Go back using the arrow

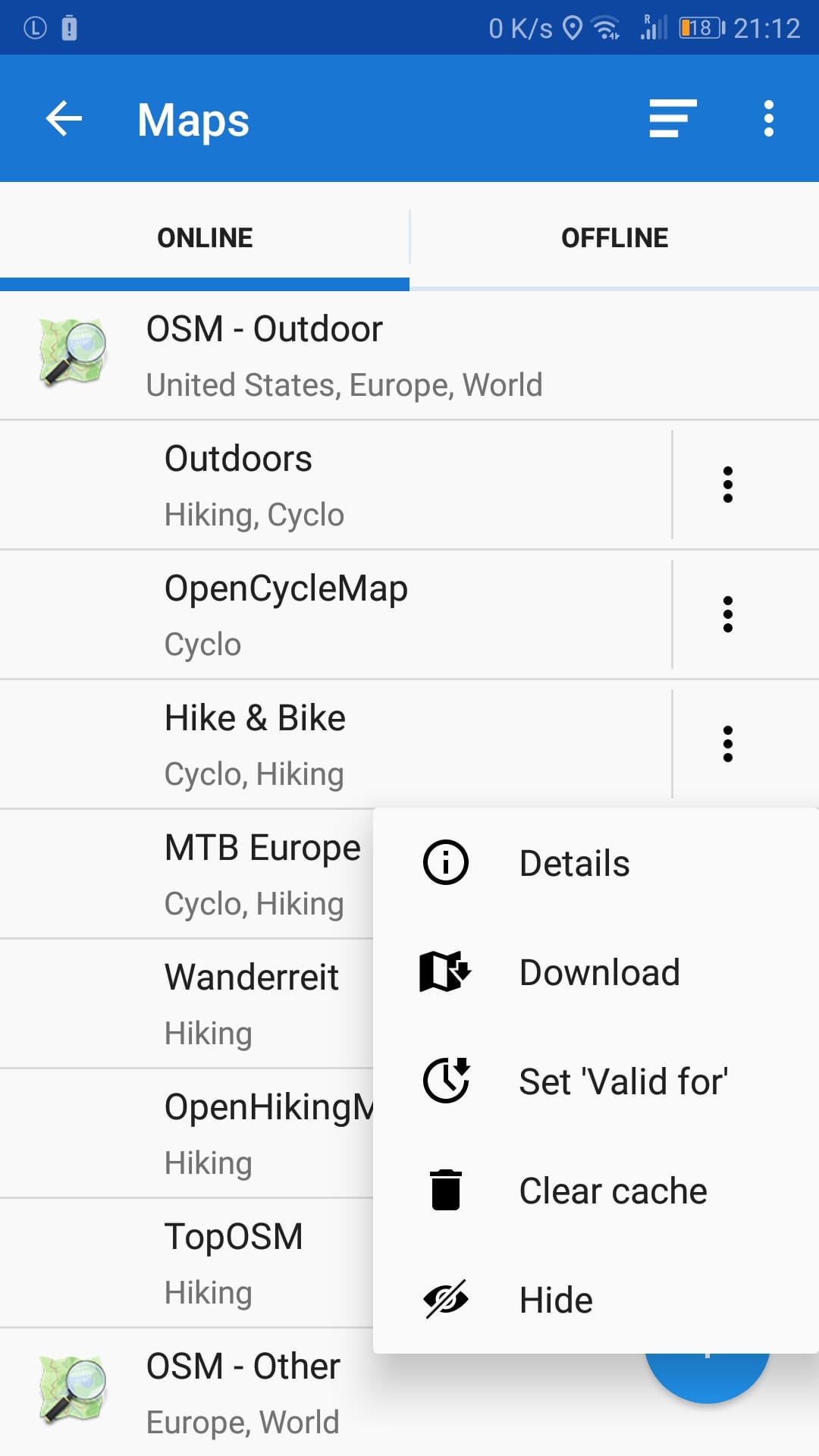tap(64, 118)
